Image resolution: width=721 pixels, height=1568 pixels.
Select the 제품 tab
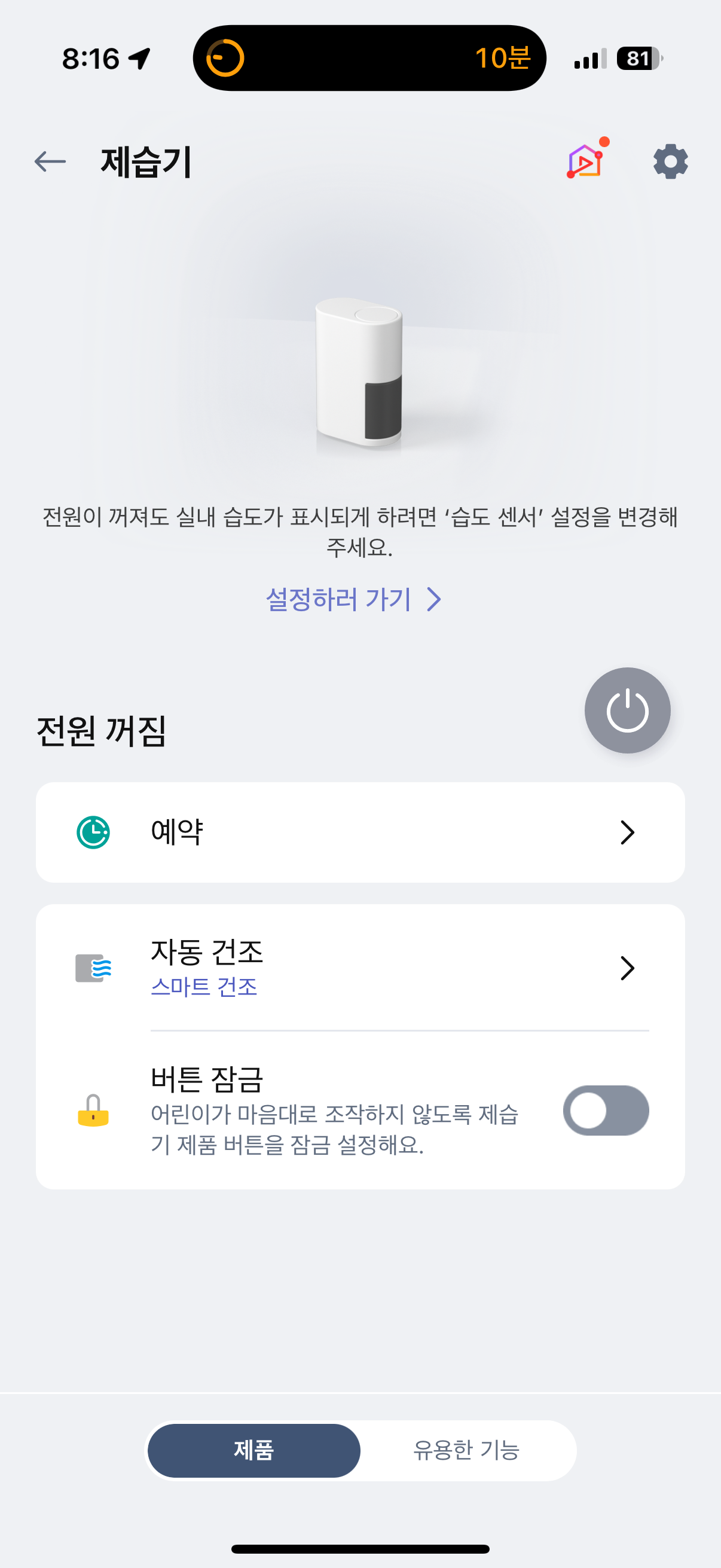coord(253,1450)
